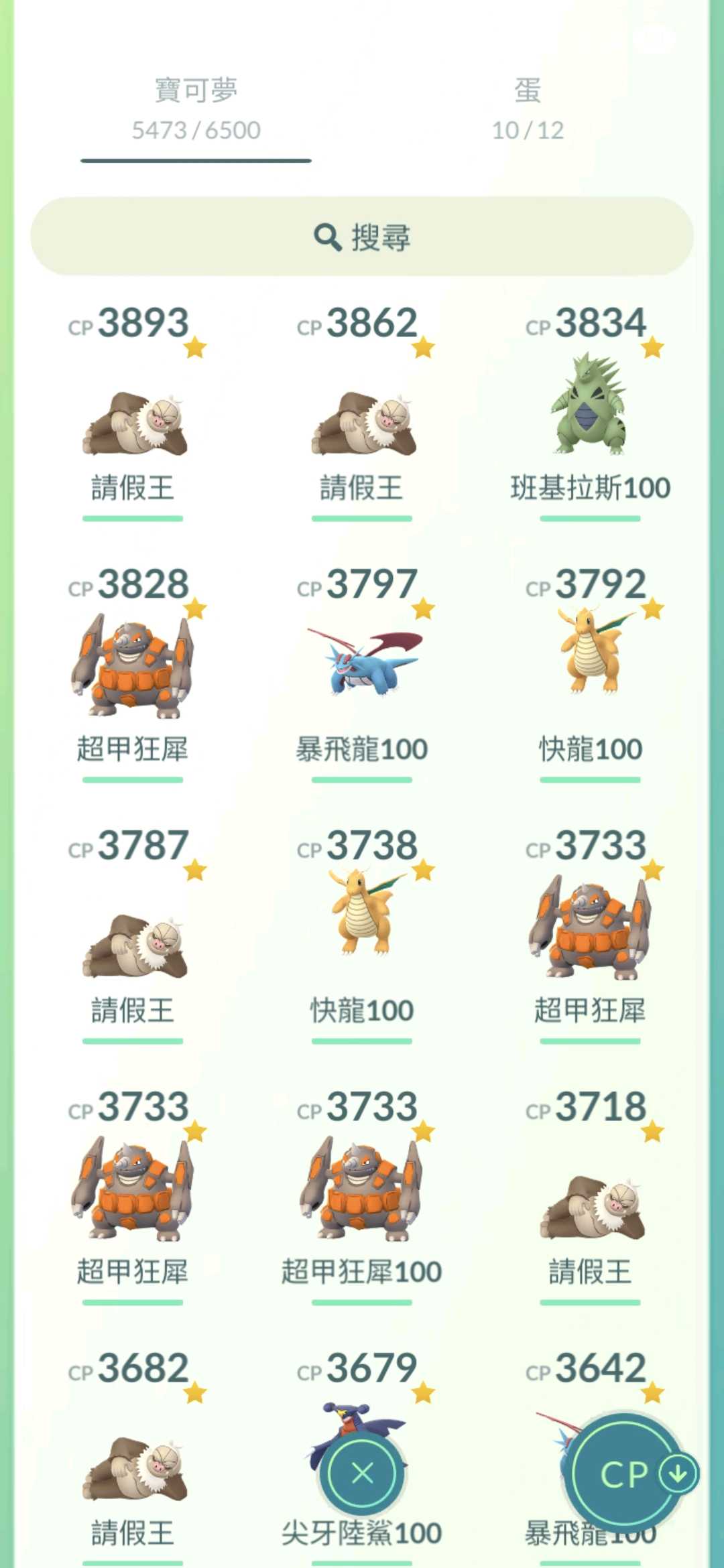The width and height of the screenshot is (724, 1568).
Task: View 請假王 with CP 3682
Action: (133, 1467)
